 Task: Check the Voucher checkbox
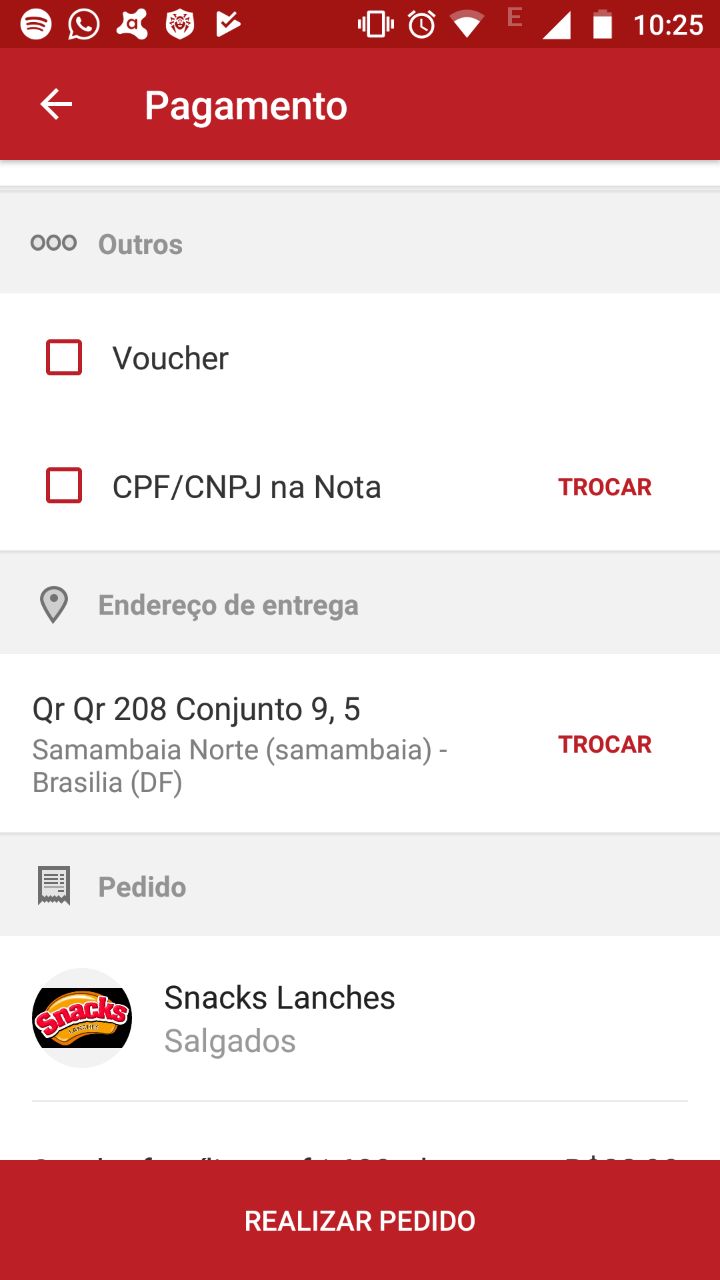point(64,358)
